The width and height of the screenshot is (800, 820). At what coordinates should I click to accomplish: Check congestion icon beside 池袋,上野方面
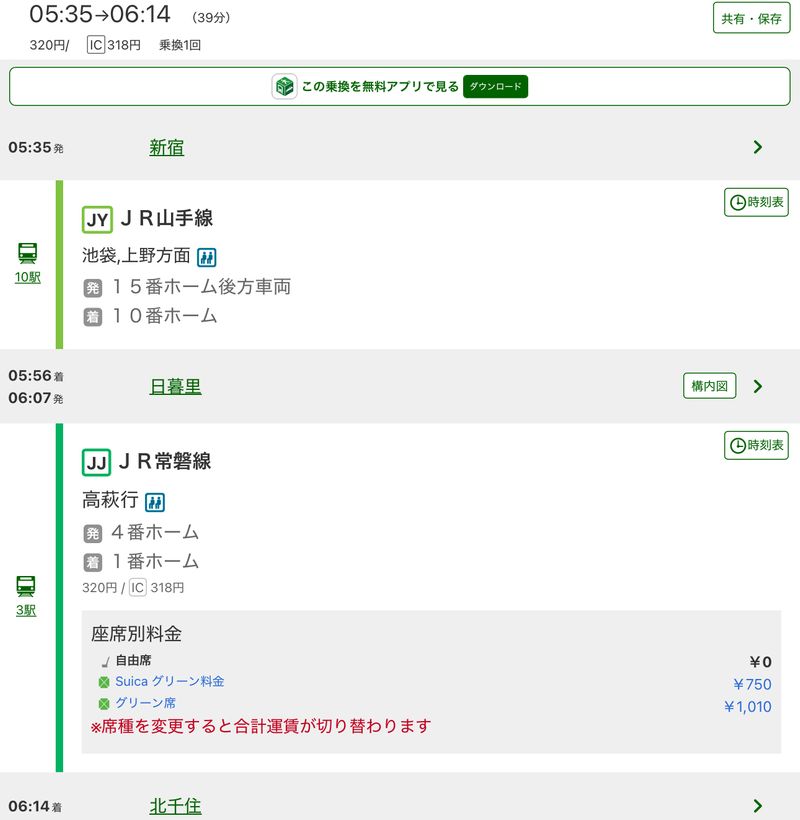[x=207, y=257]
